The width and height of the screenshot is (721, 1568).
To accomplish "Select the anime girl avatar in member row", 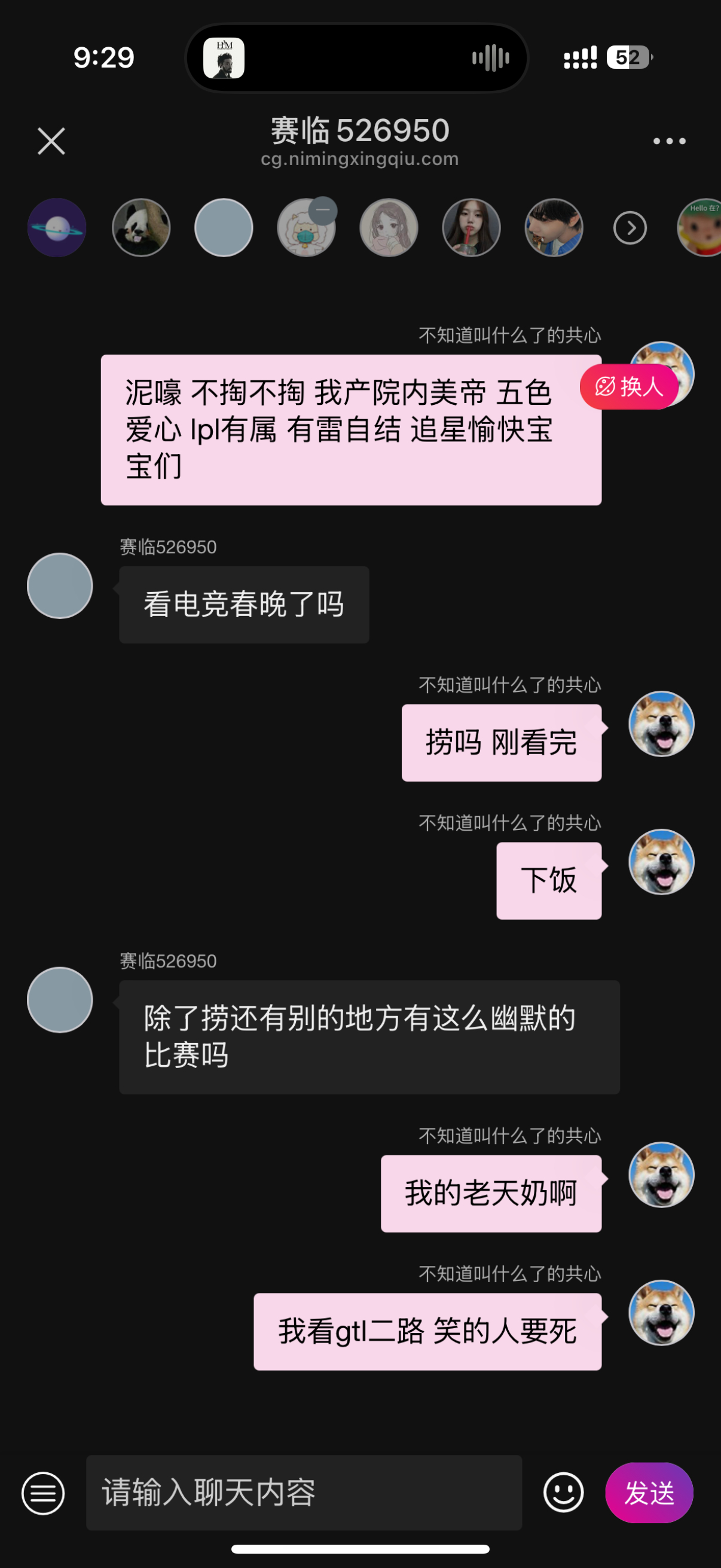I will 389,228.
